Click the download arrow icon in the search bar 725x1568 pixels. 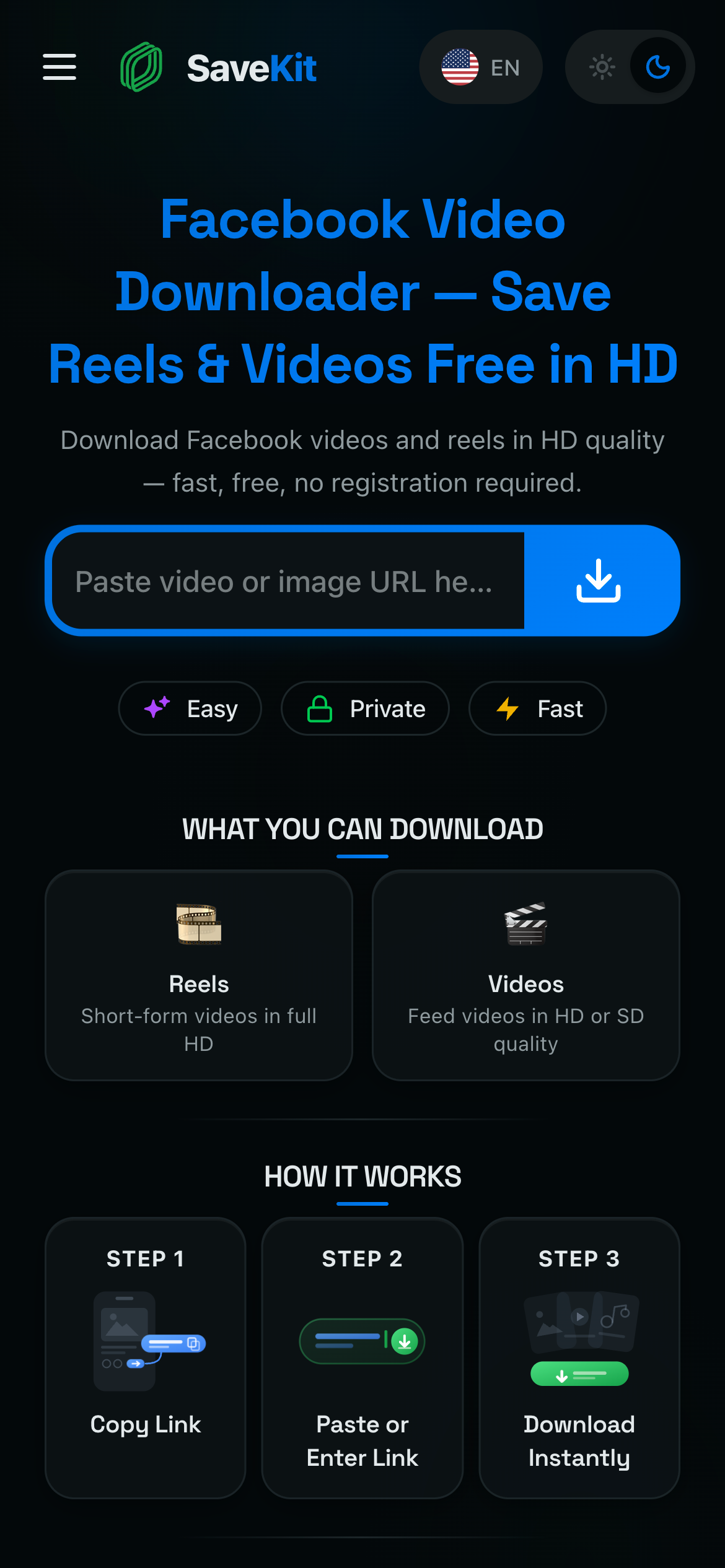click(600, 580)
